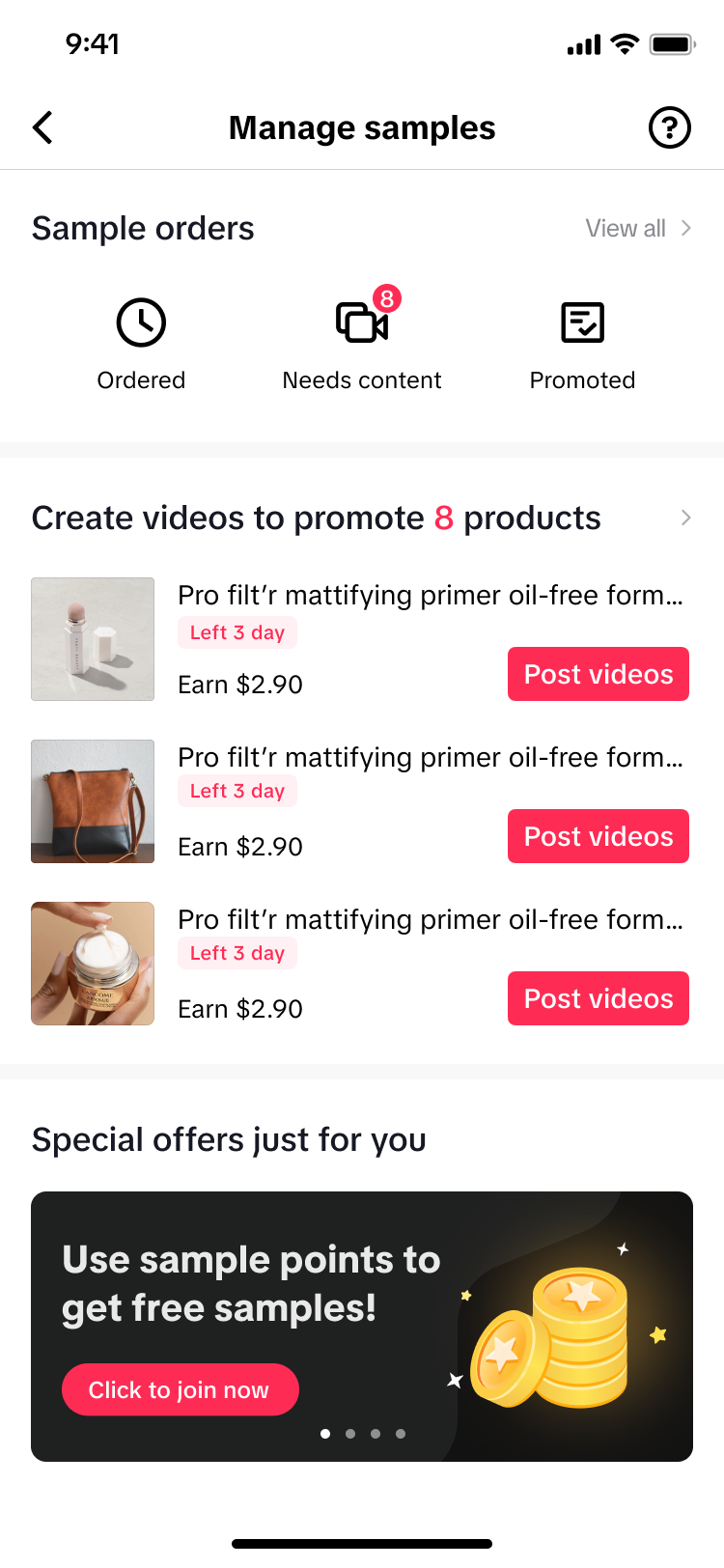Tap Click to join now

tap(180, 1389)
